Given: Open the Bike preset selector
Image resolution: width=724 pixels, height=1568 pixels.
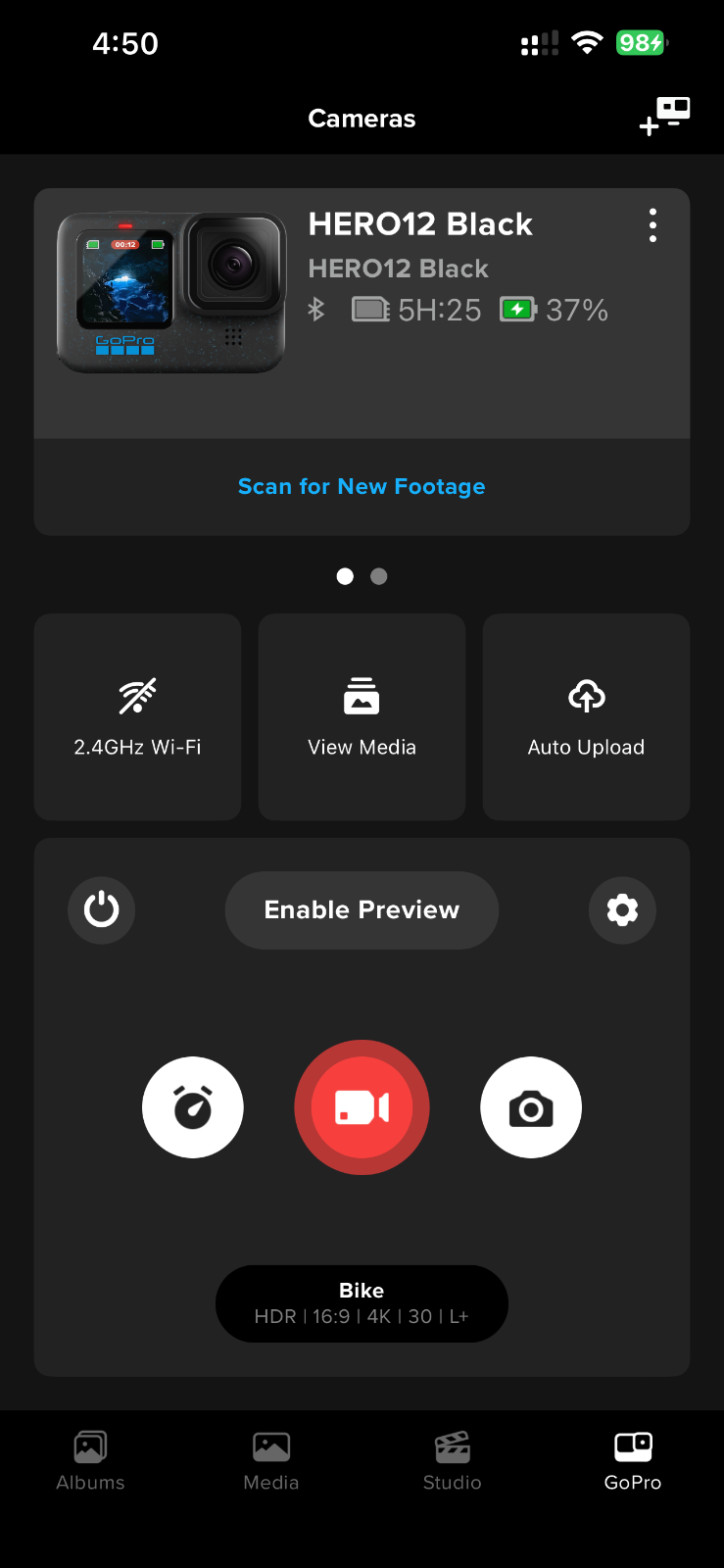Looking at the screenshot, I should (362, 1303).
